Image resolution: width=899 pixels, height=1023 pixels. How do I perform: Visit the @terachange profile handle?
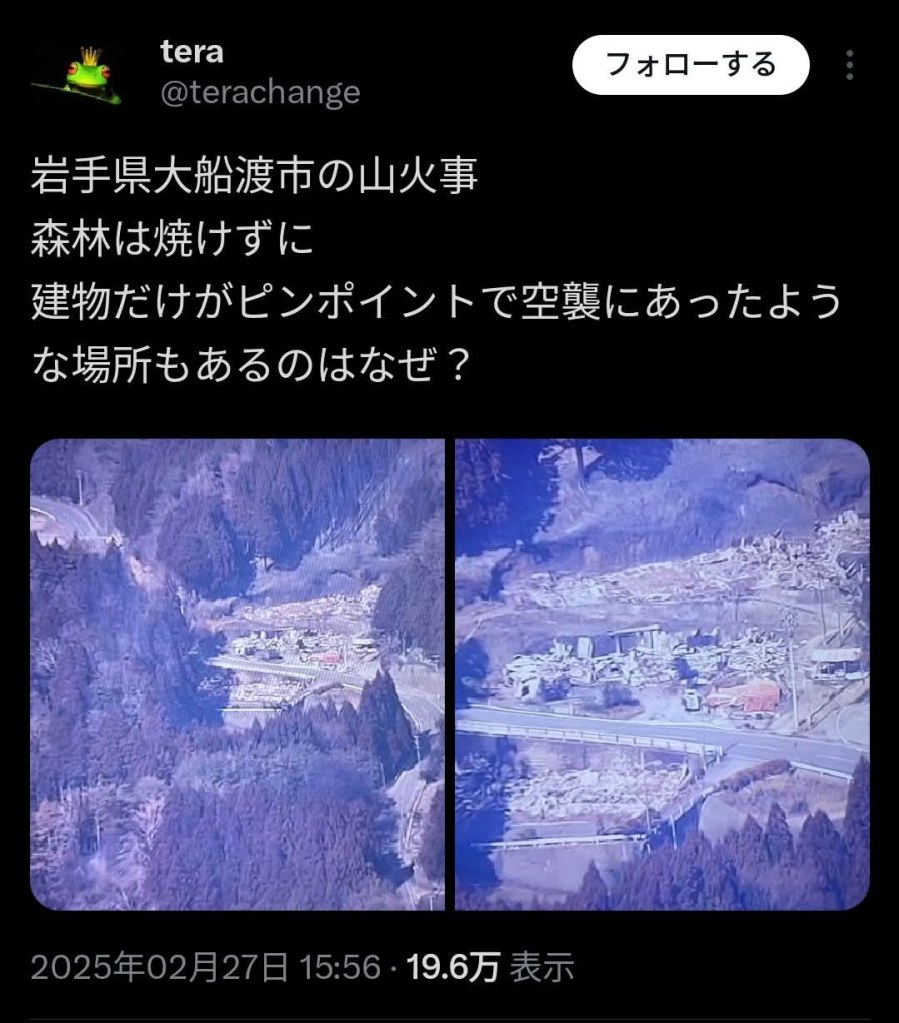tap(260, 93)
